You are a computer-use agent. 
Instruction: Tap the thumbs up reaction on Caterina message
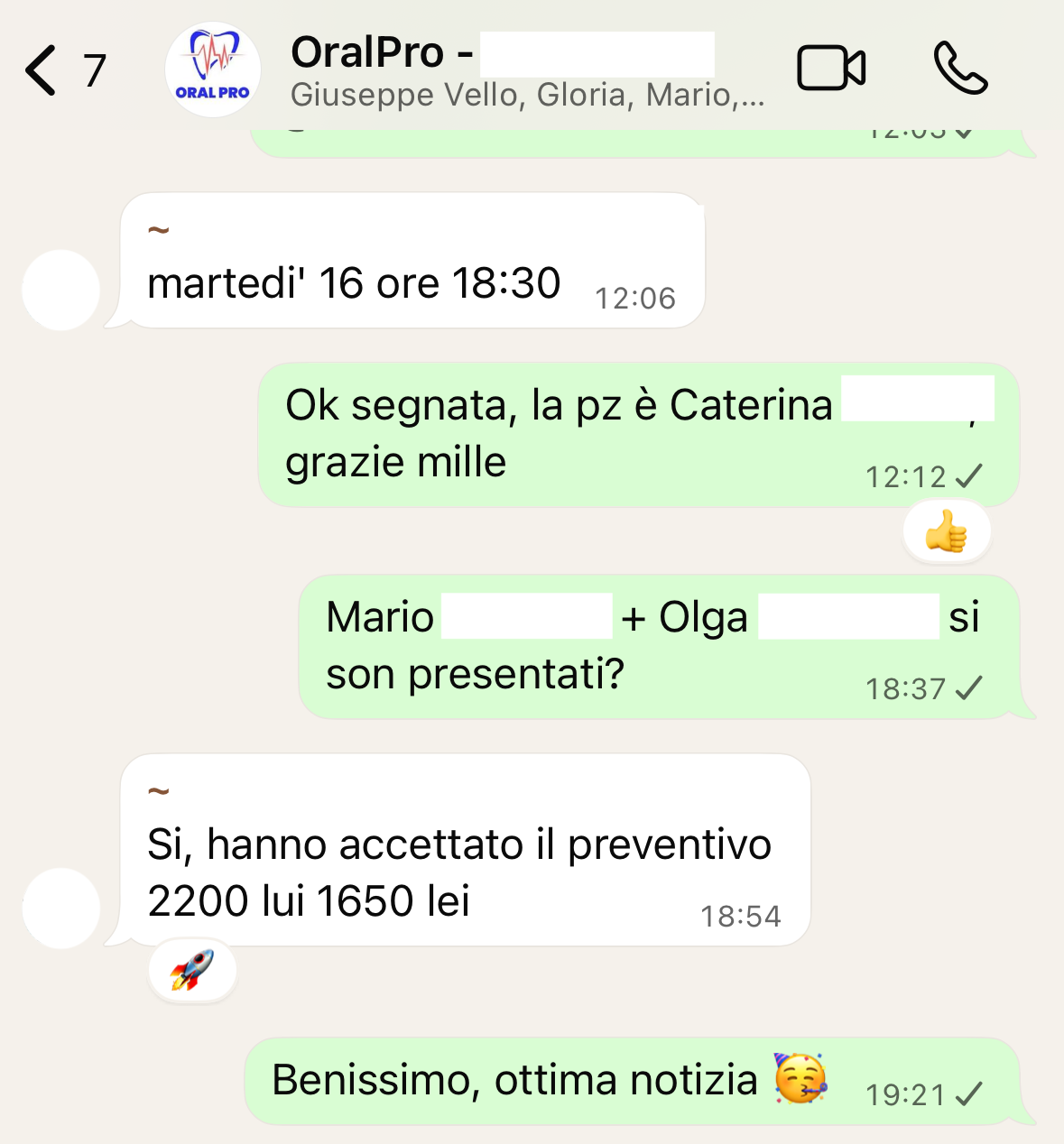946,532
